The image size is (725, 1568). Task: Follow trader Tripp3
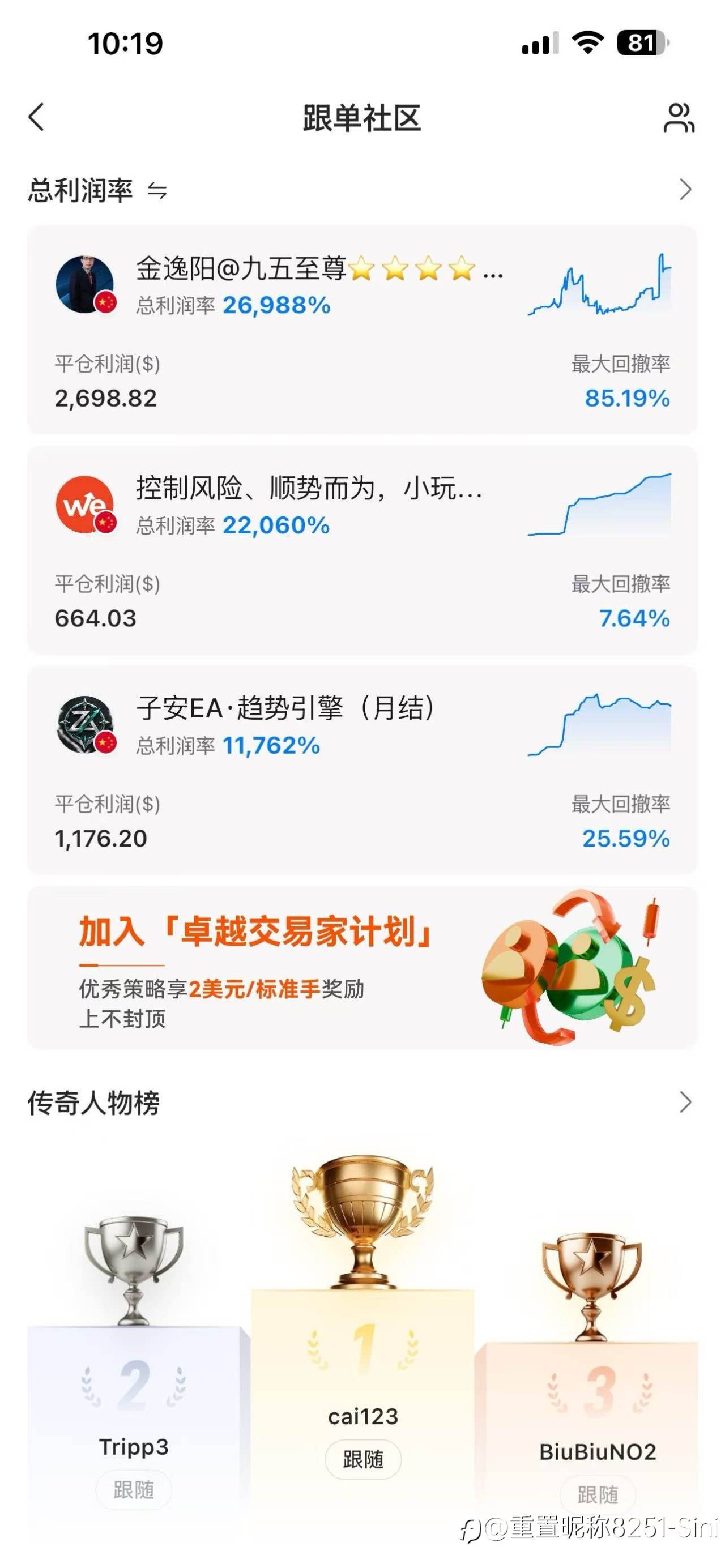point(134,1490)
